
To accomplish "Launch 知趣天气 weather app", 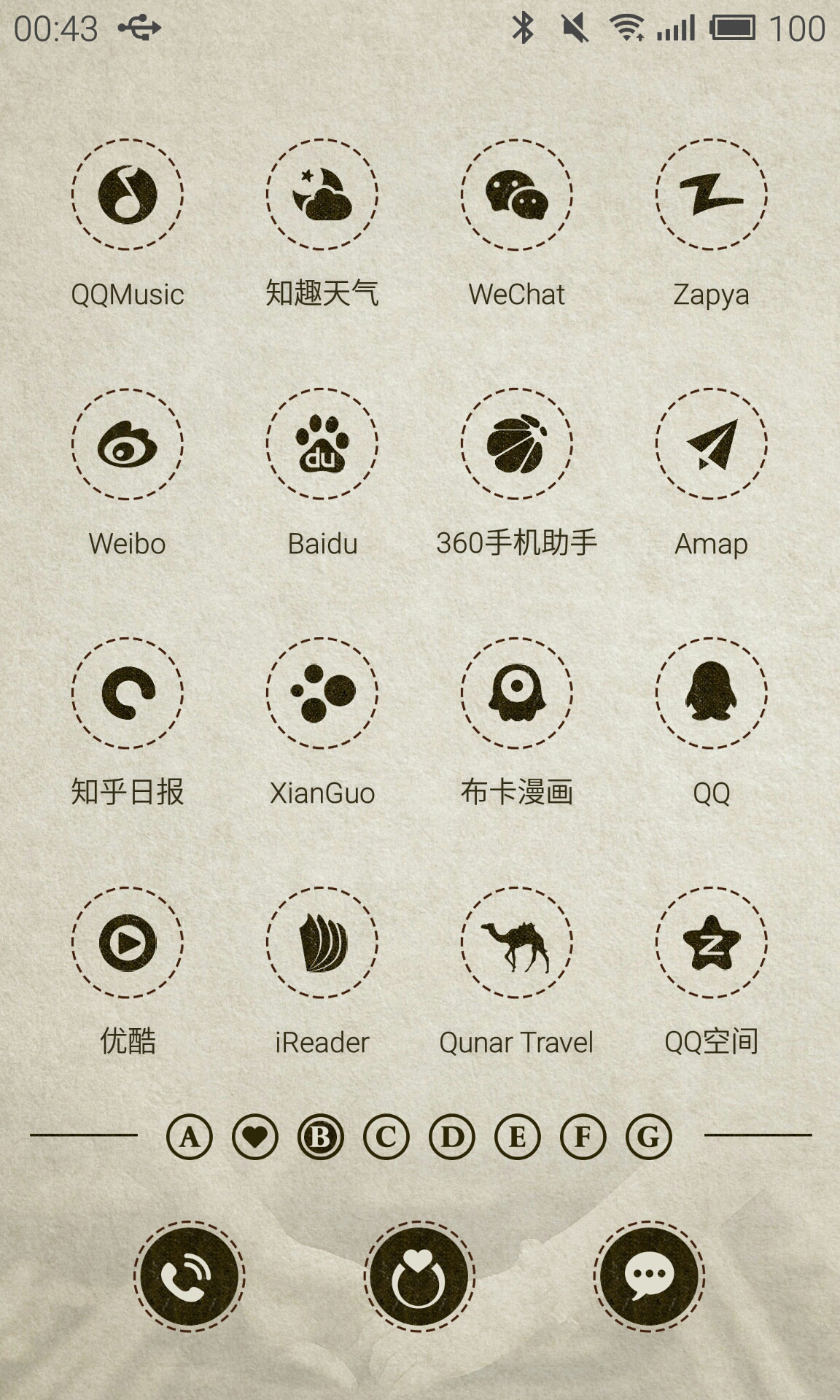I will (322, 195).
